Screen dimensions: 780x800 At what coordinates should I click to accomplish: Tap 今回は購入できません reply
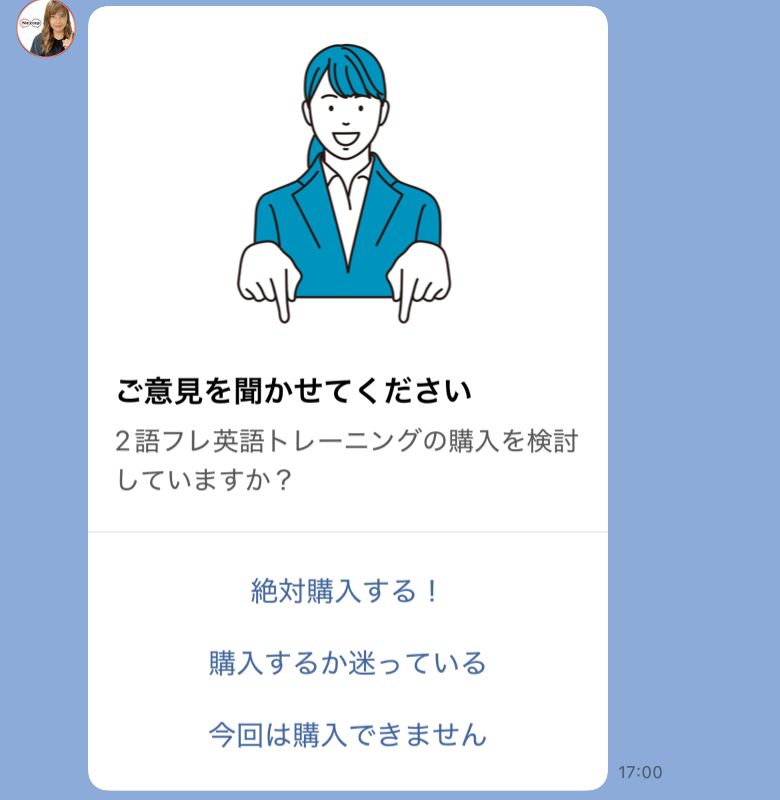click(x=347, y=735)
